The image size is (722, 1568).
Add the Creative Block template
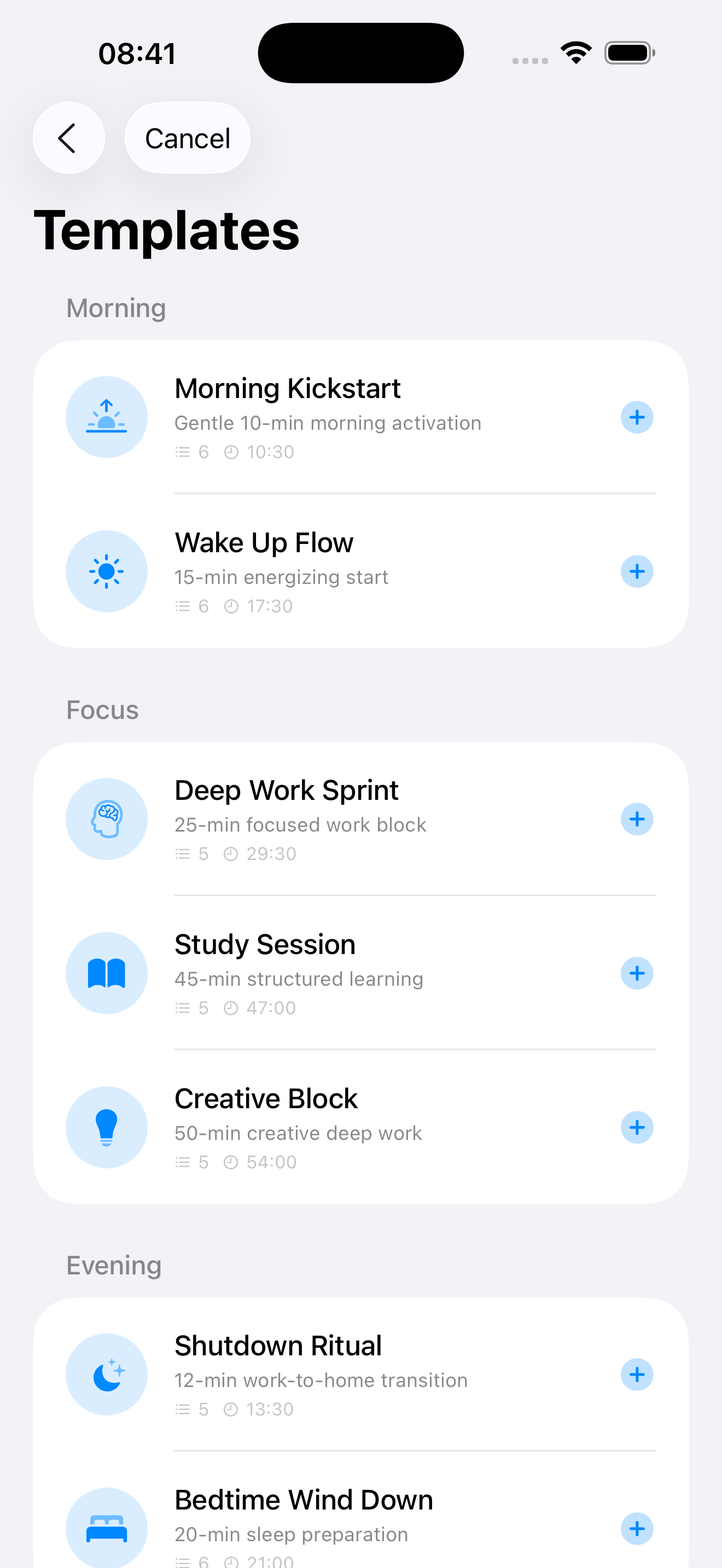tap(637, 1127)
